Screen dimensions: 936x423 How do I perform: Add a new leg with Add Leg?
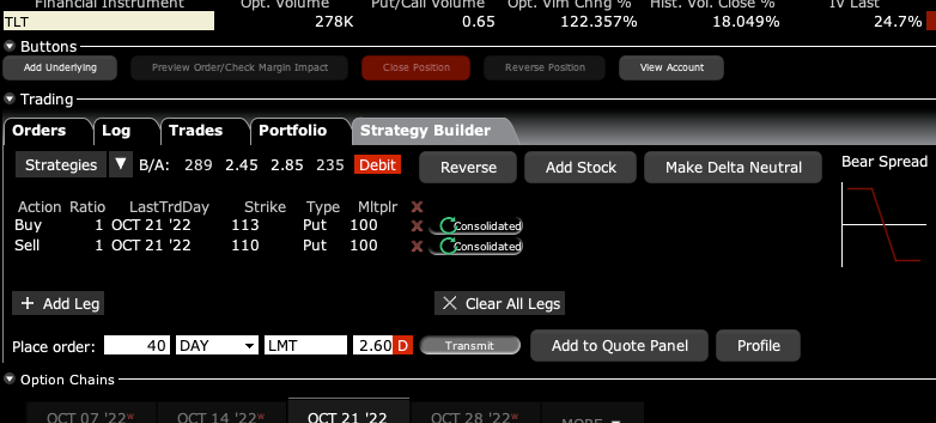tap(60, 303)
